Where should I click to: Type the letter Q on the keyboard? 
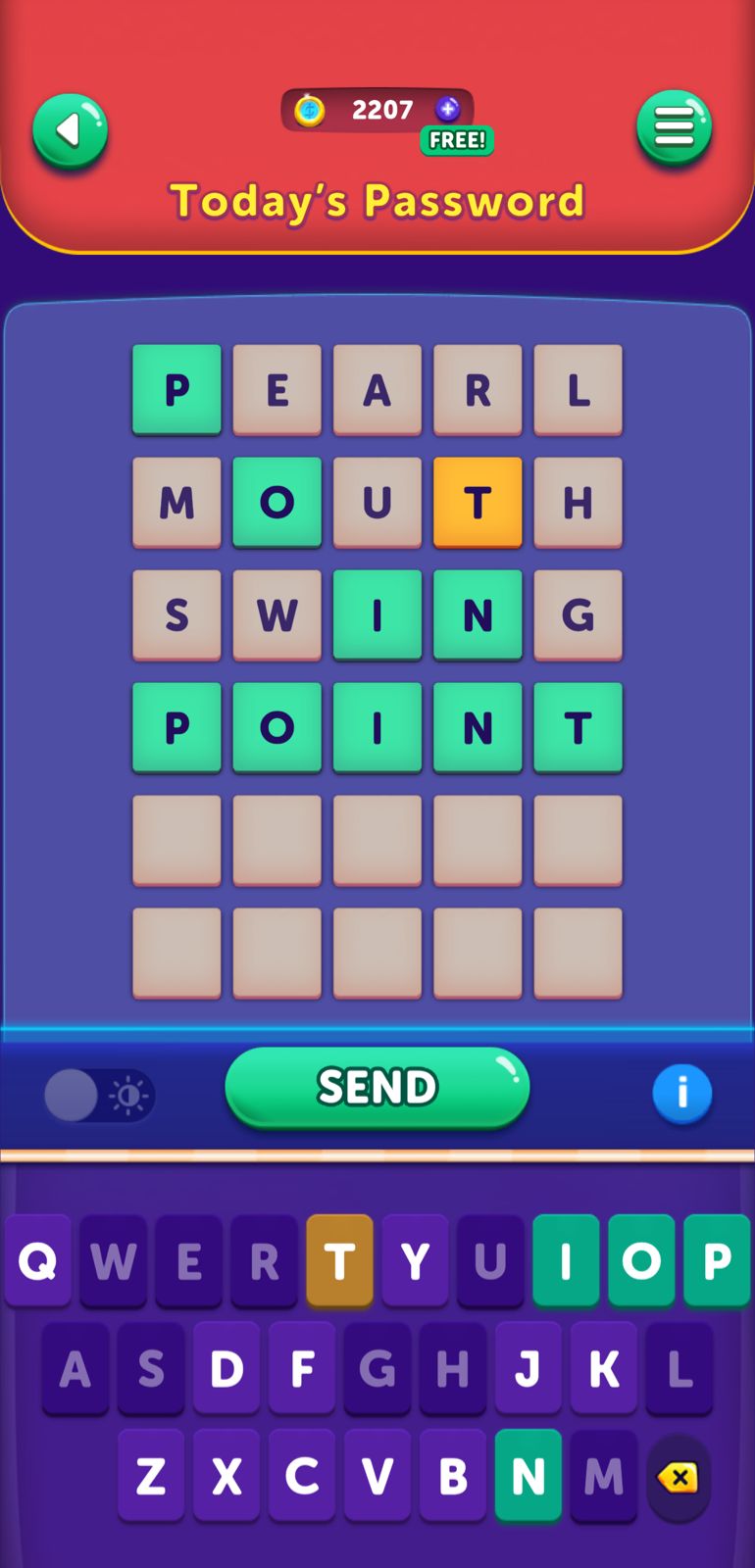[x=38, y=1260]
